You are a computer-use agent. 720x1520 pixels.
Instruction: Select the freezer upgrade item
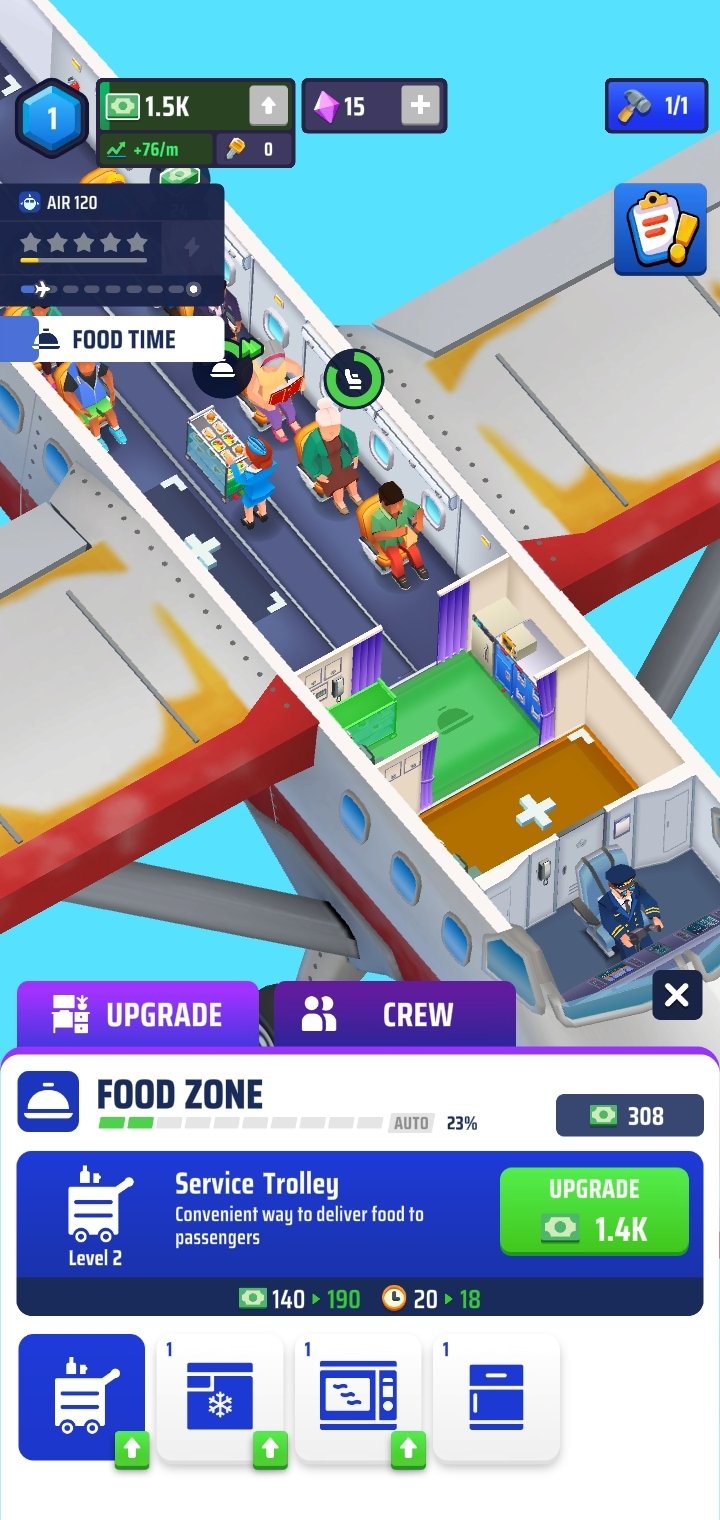tap(220, 1397)
